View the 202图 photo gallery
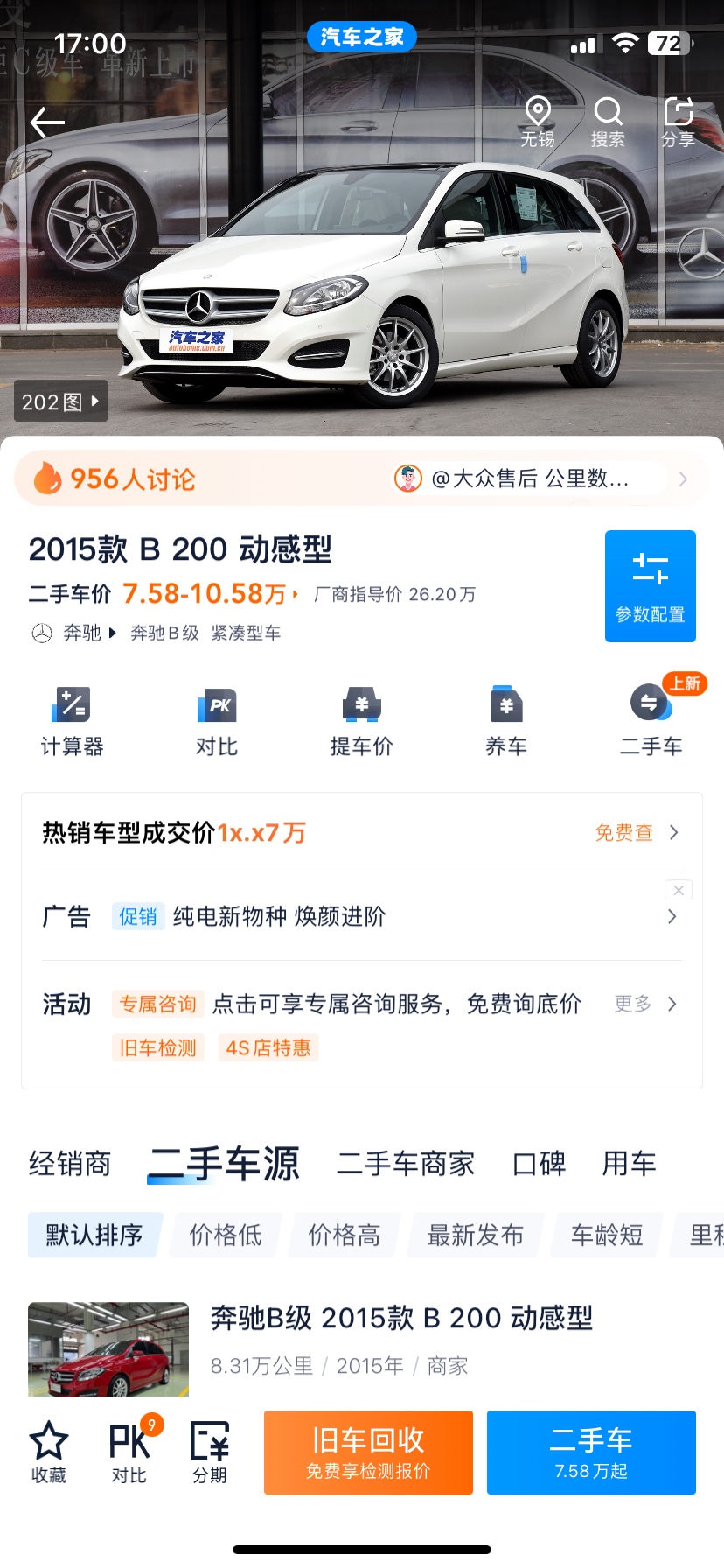 pos(60,402)
